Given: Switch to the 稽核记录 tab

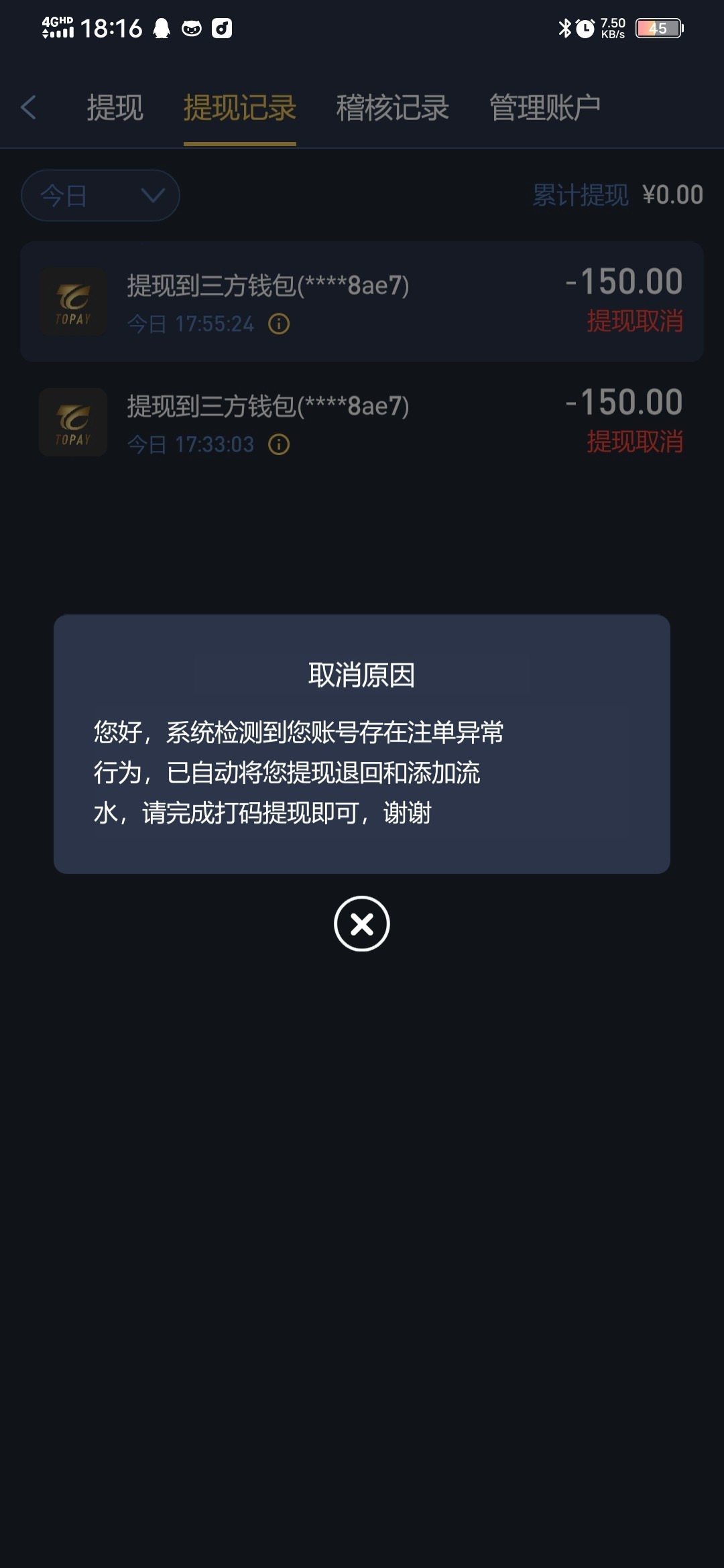Looking at the screenshot, I should click(x=392, y=107).
